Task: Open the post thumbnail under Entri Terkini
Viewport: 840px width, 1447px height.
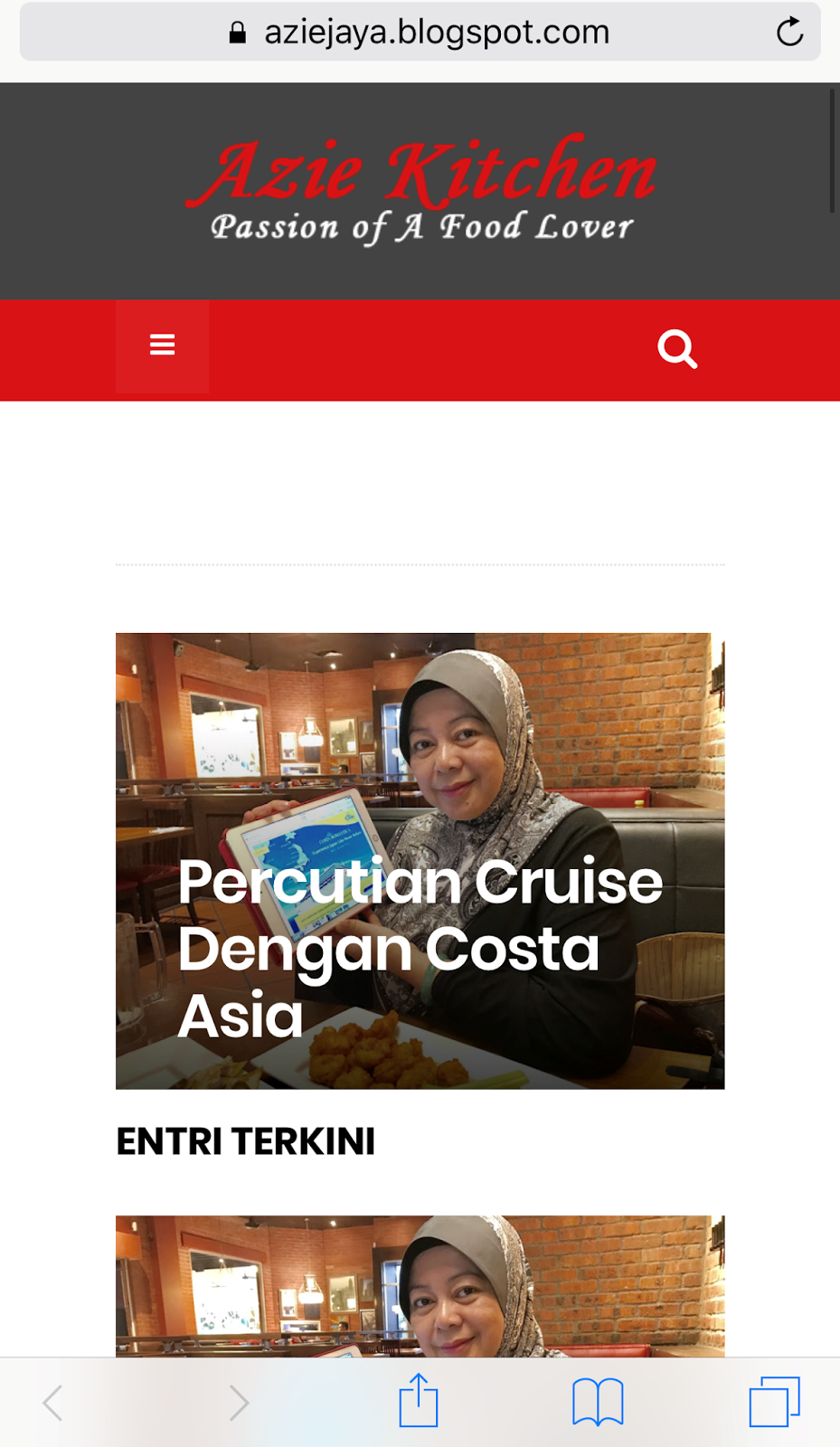Action: 420,1286
